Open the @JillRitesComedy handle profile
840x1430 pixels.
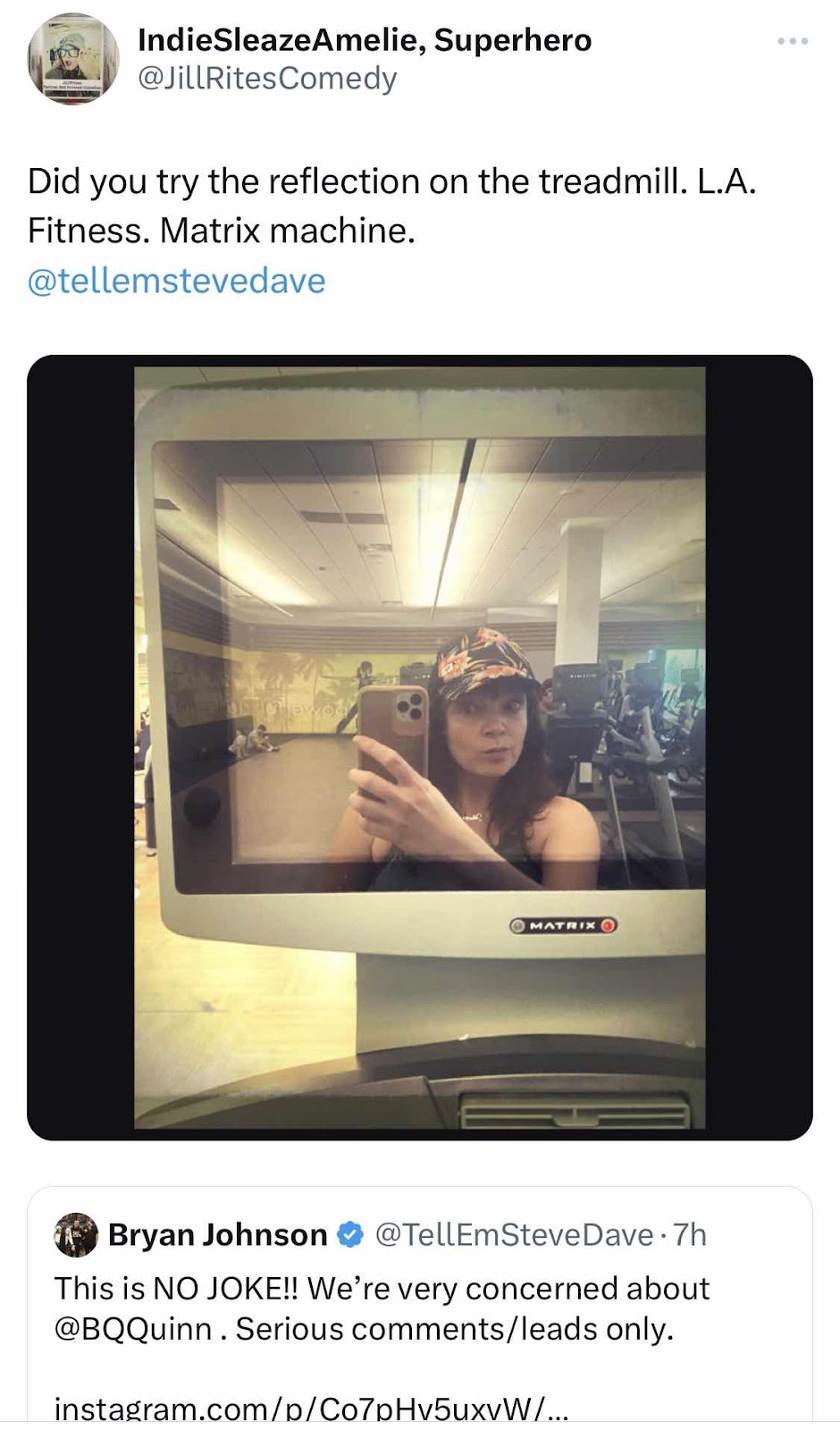pyautogui.click(x=267, y=79)
